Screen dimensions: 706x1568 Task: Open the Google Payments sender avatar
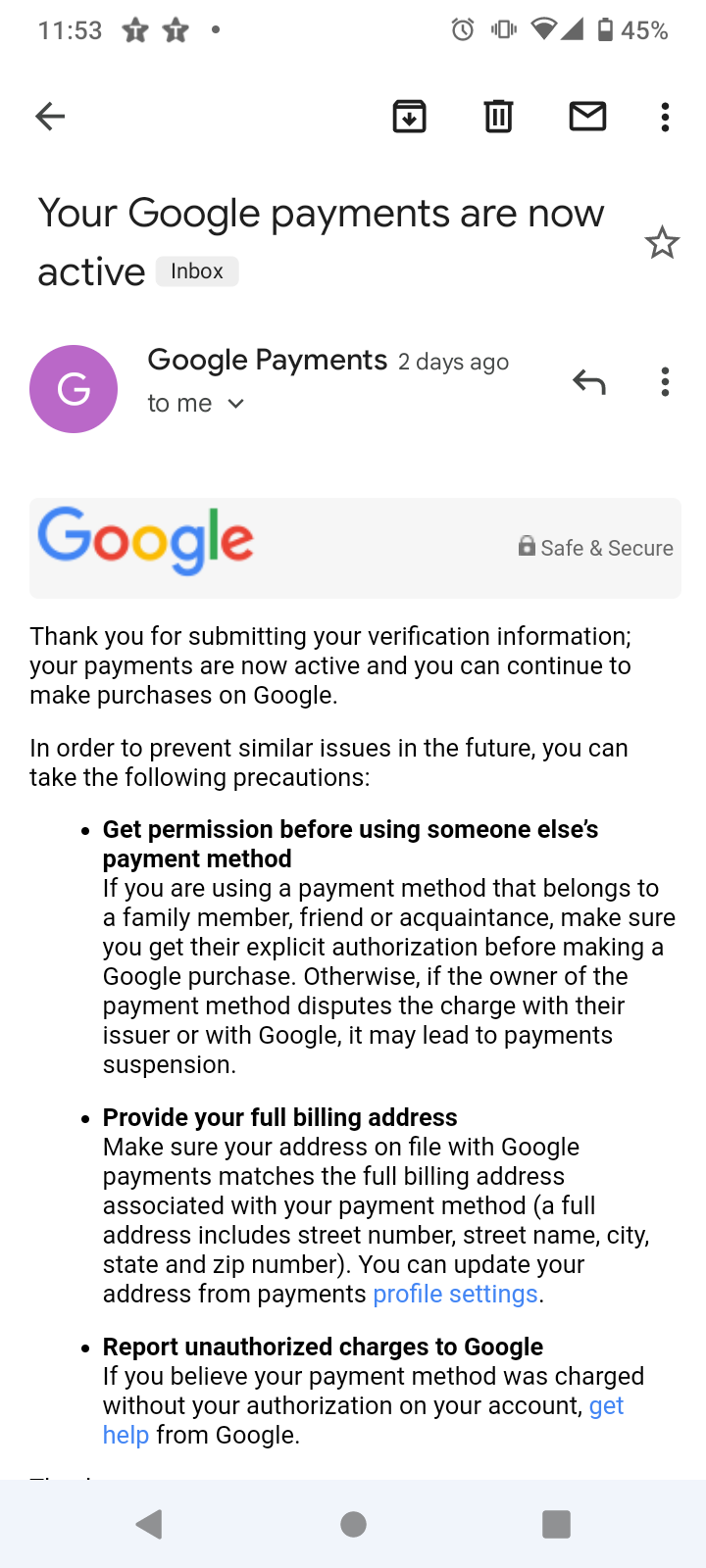point(74,388)
